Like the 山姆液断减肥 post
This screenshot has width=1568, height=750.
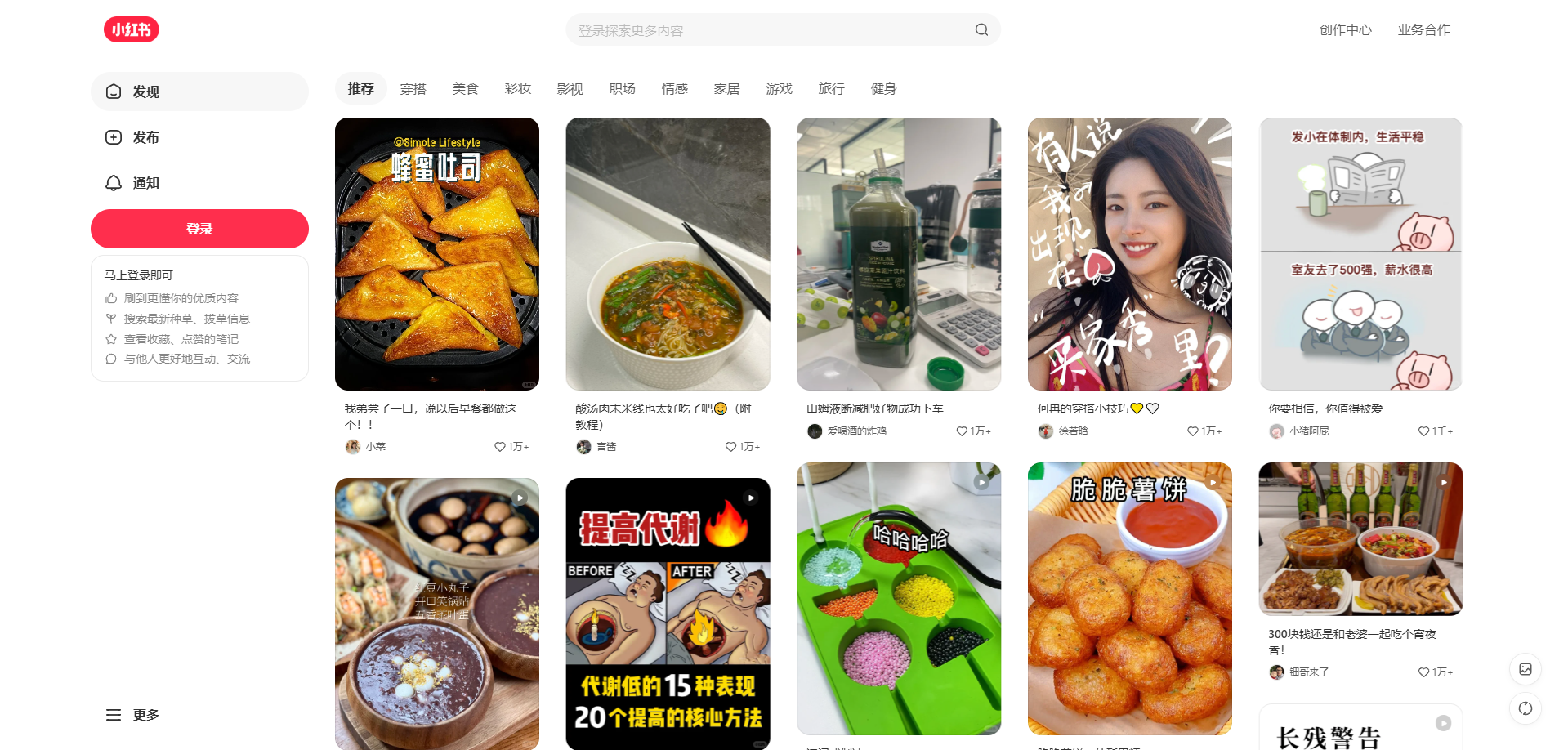[962, 431]
